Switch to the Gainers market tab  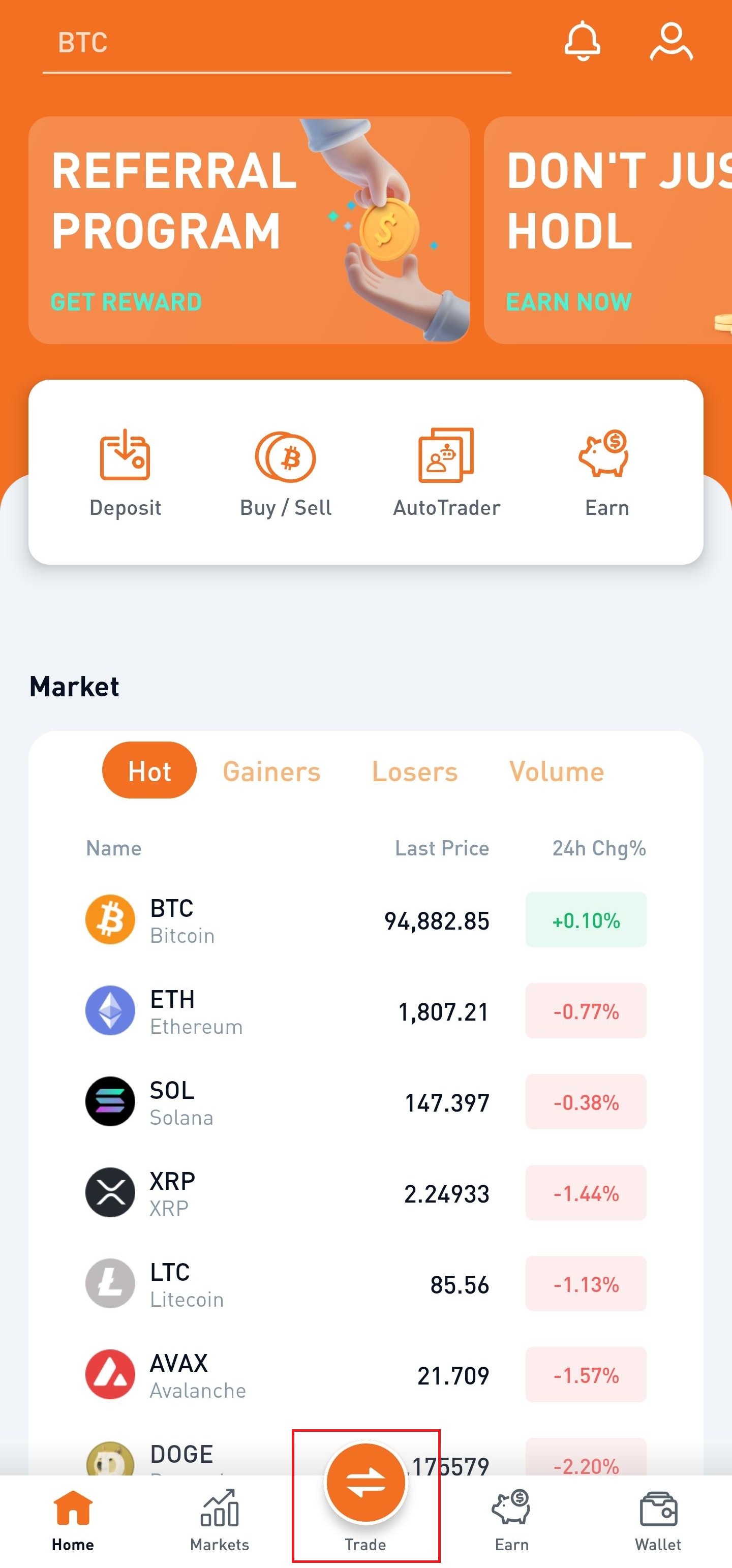click(271, 771)
